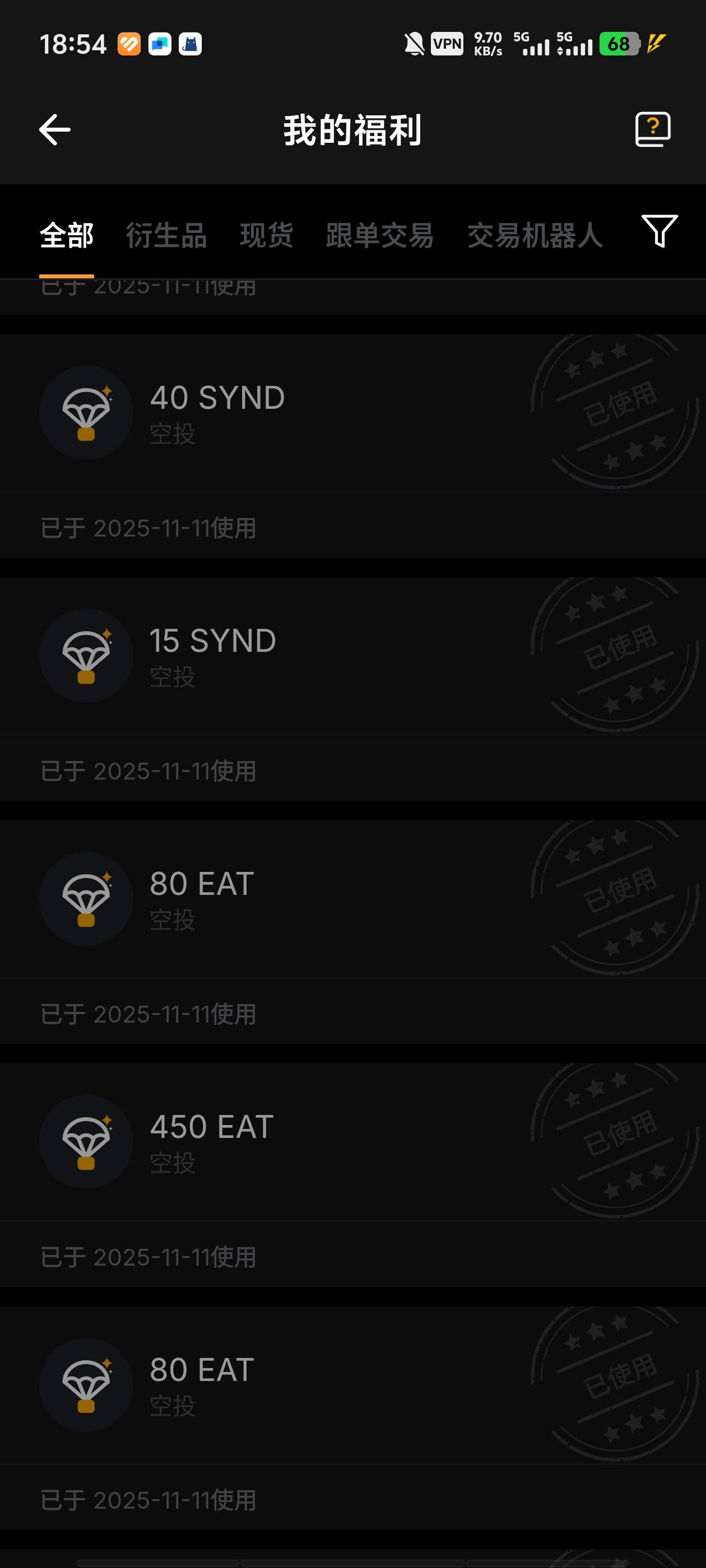
Task: Select the 全部 tab
Action: tap(66, 236)
